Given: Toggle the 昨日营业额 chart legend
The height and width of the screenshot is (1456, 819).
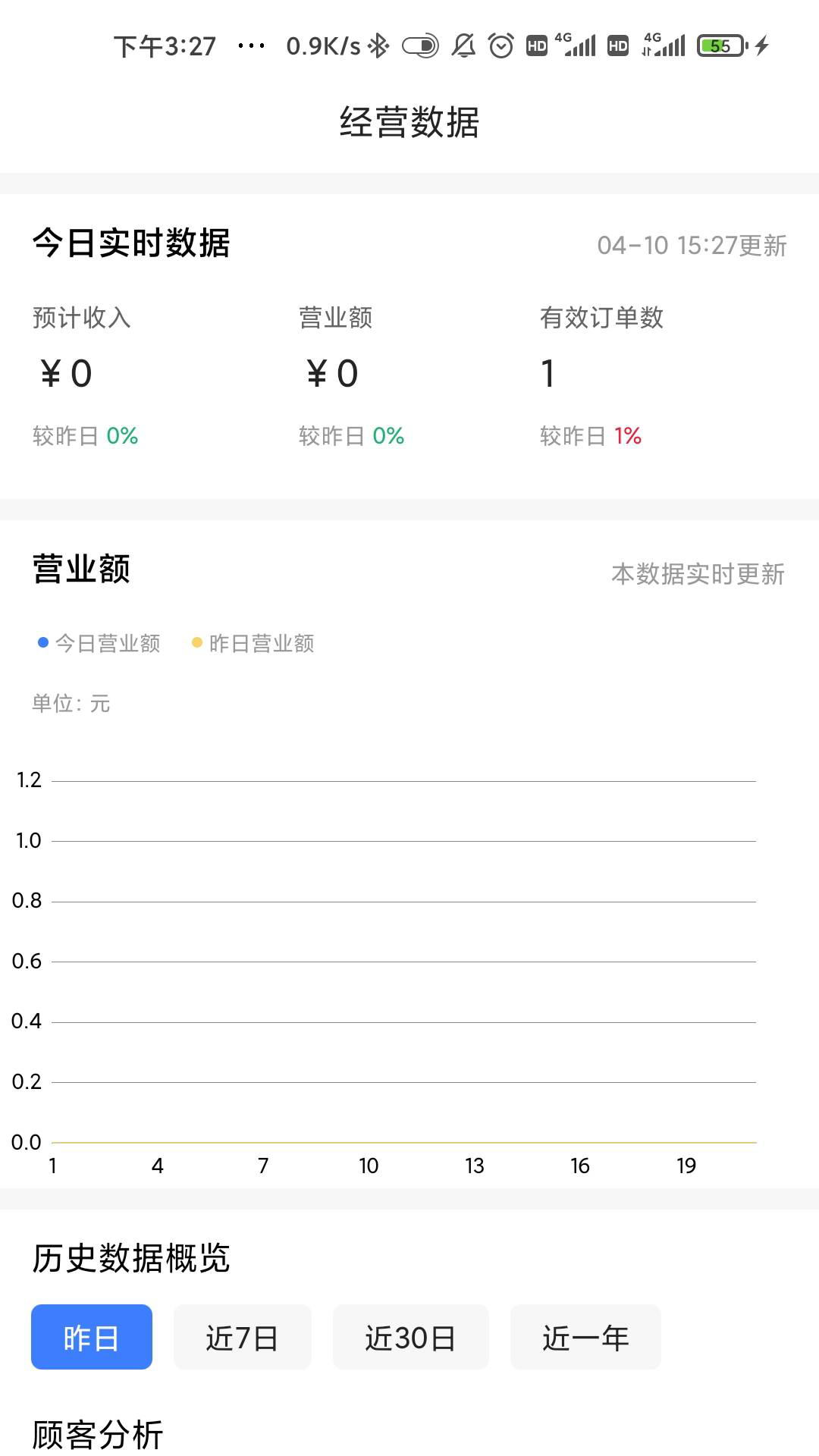Looking at the screenshot, I should 256,643.
